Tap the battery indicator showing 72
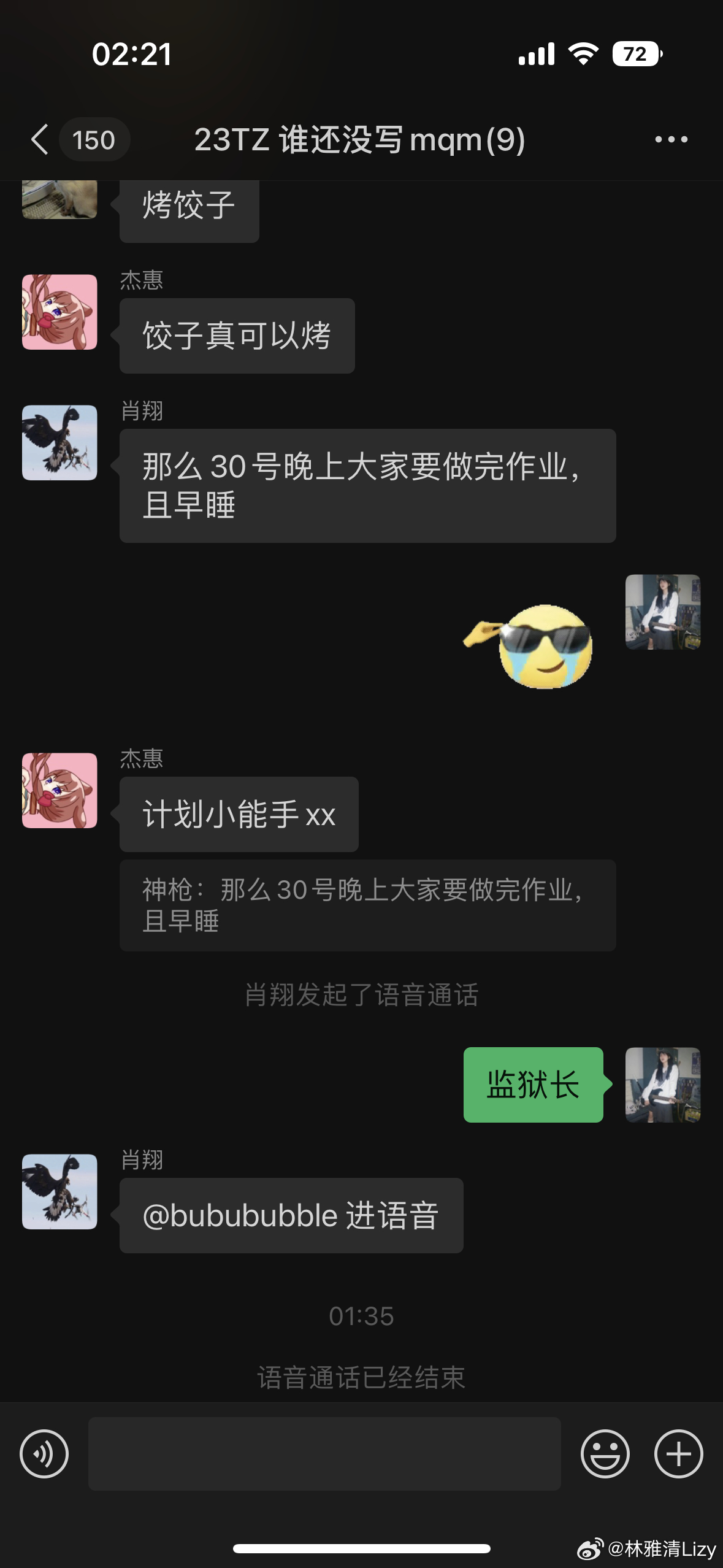 pos(637,55)
